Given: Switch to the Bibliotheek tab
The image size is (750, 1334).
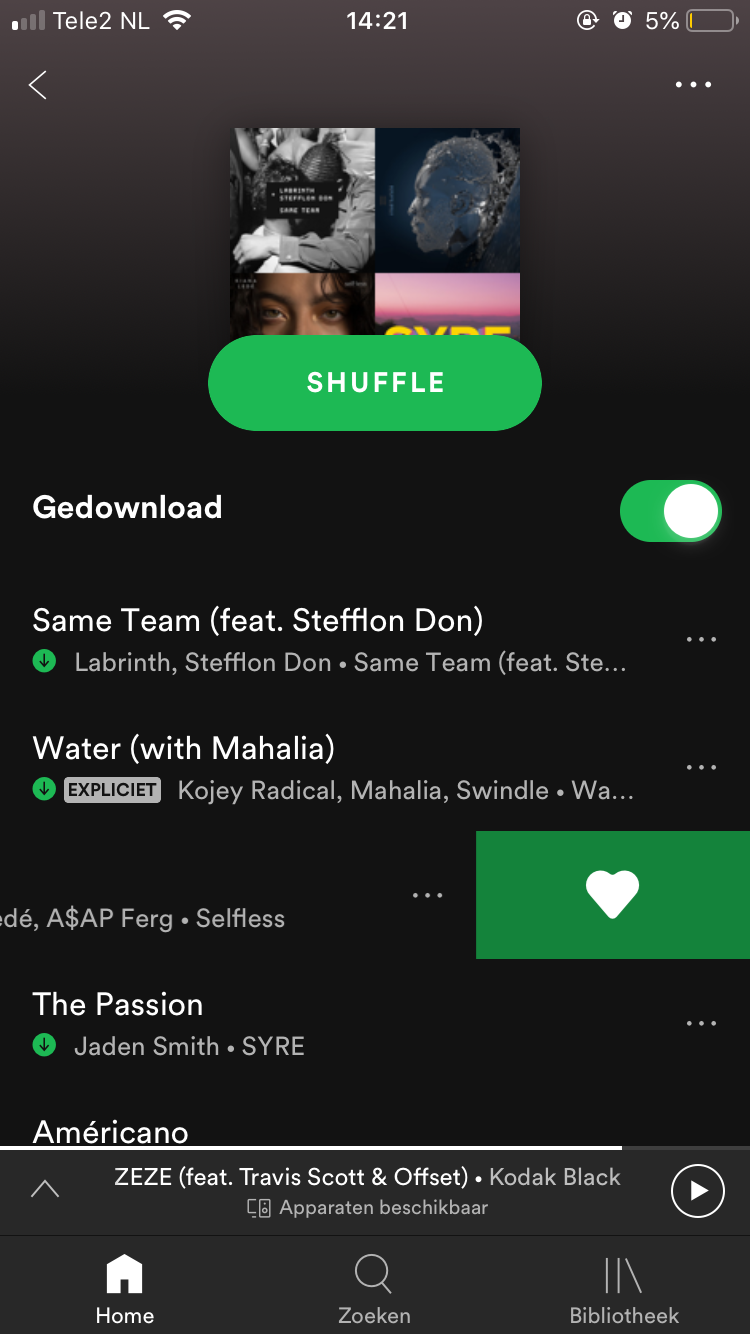Looking at the screenshot, I should coord(624,1288).
